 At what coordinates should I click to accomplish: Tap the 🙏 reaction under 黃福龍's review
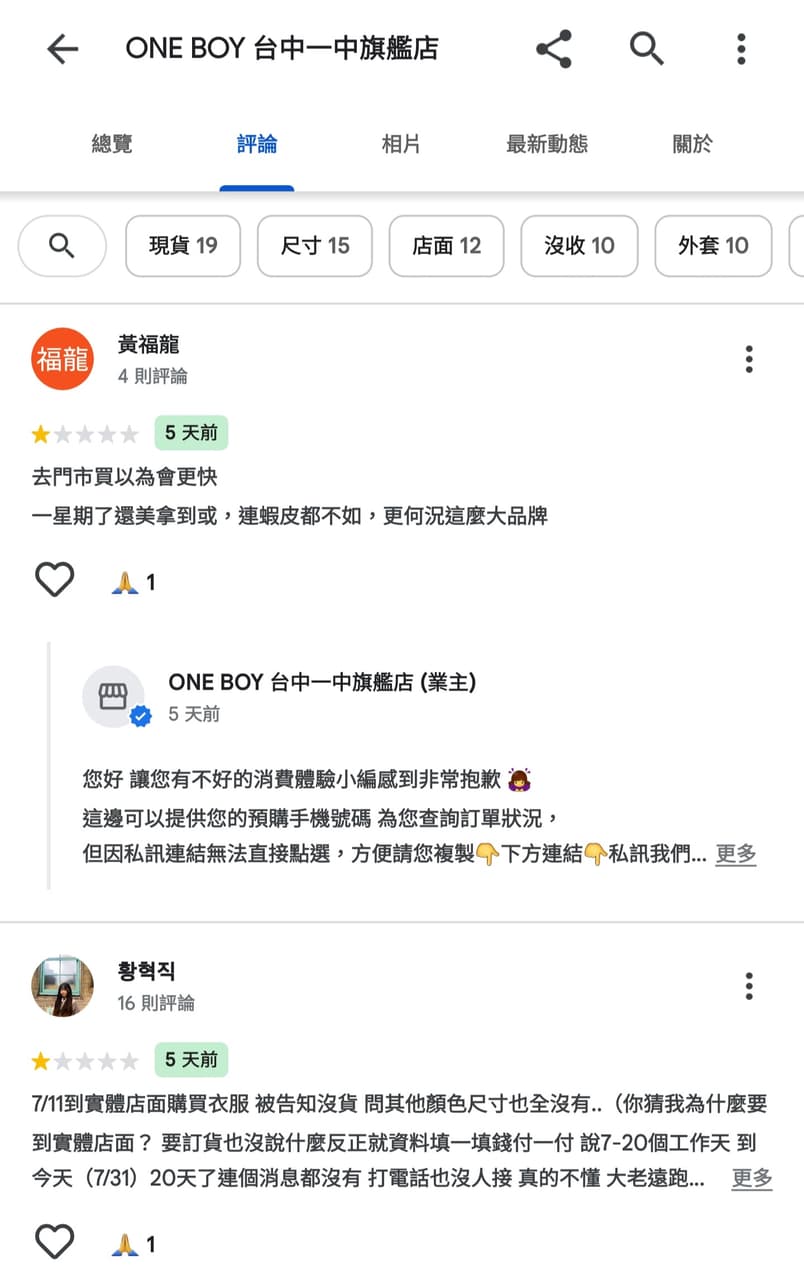point(125,580)
